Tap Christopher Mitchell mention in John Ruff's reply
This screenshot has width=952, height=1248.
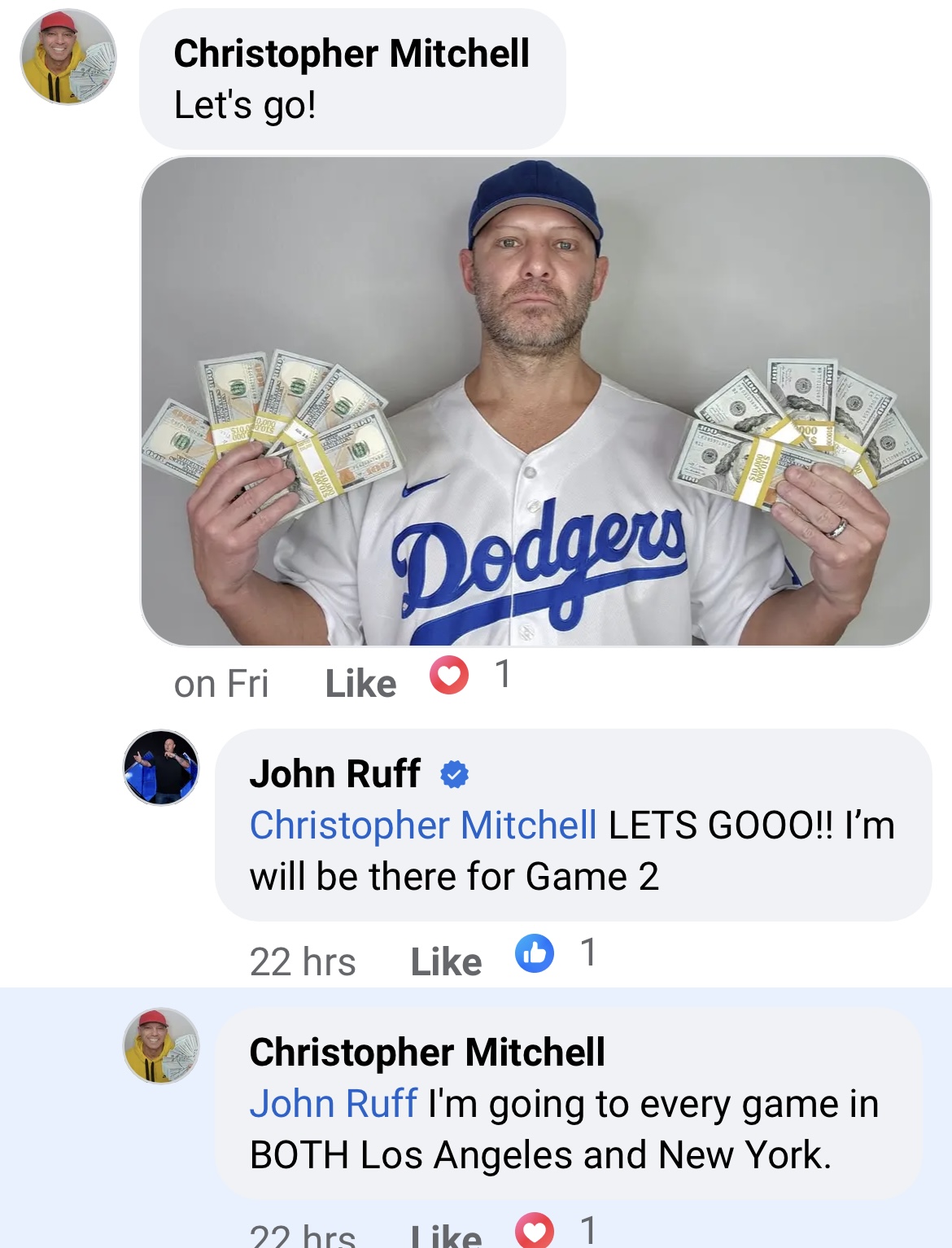(423, 825)
